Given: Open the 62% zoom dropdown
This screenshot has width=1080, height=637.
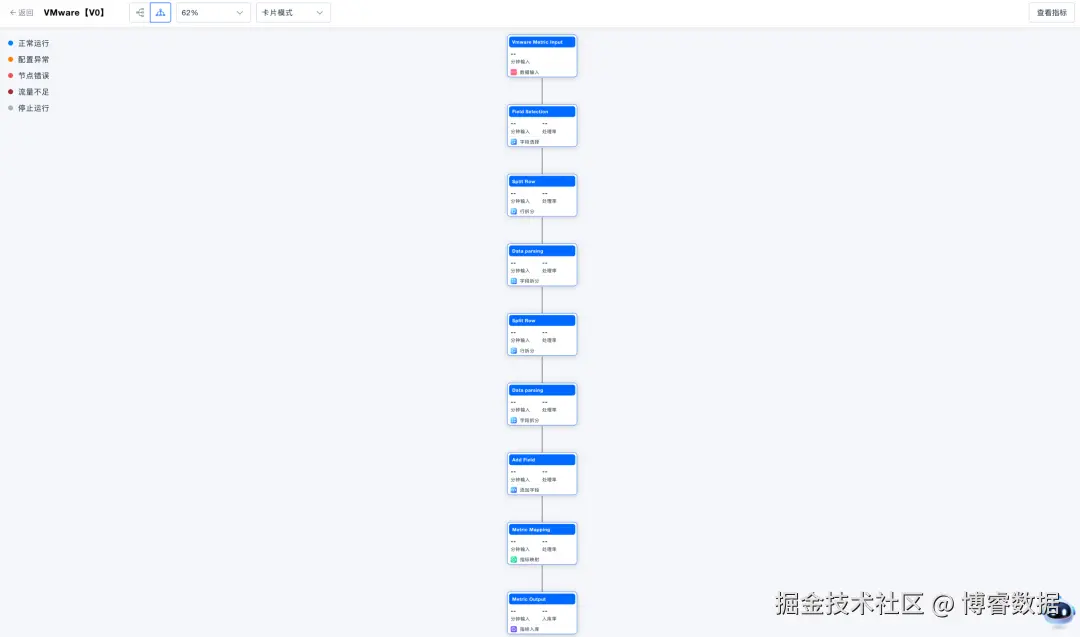Looking at the screenshot, I should [x=213, y=13].
